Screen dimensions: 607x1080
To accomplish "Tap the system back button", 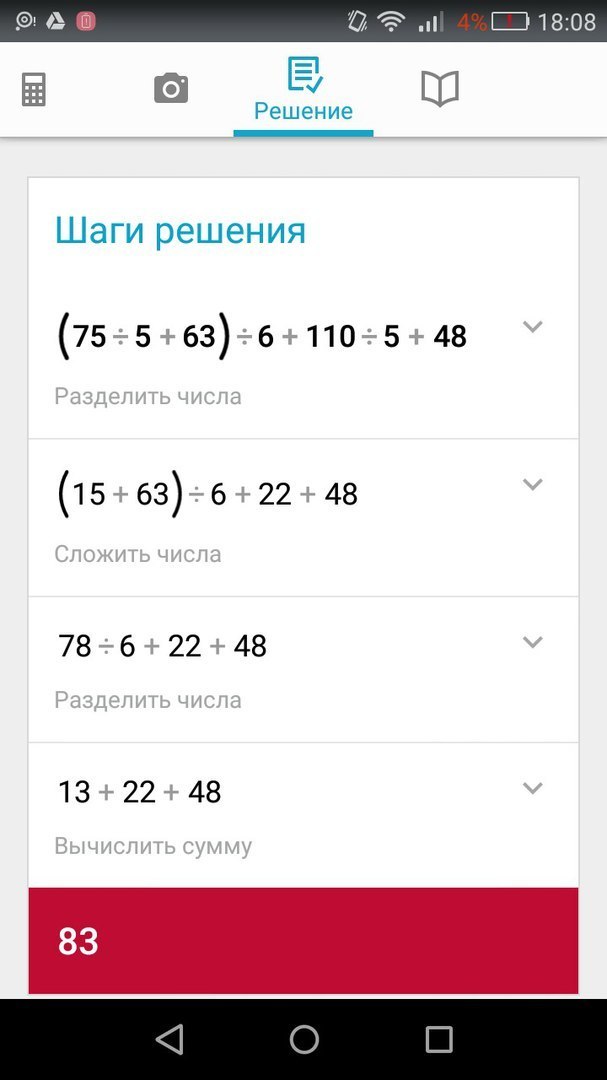I will (170, 1040).
